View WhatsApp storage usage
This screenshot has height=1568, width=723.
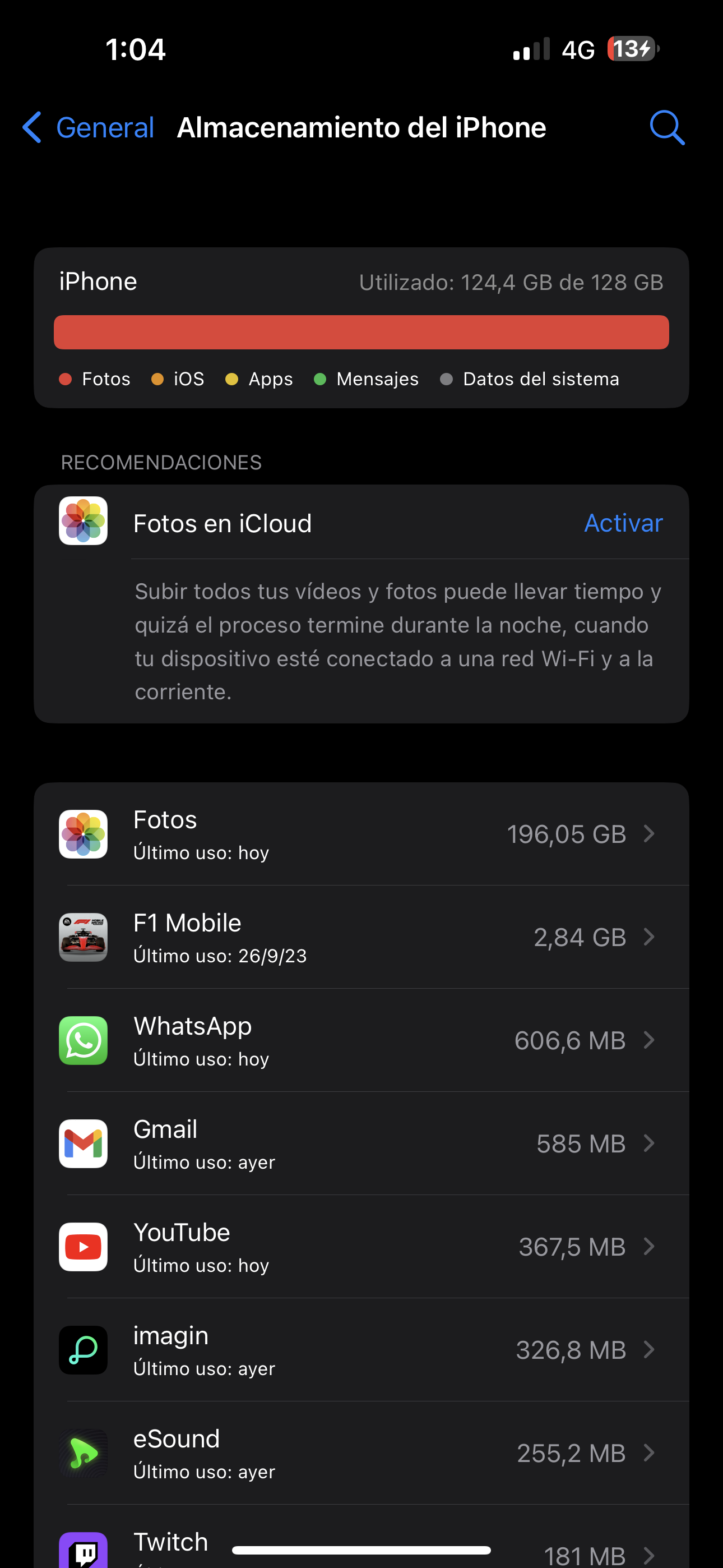tap(361, 1040)
